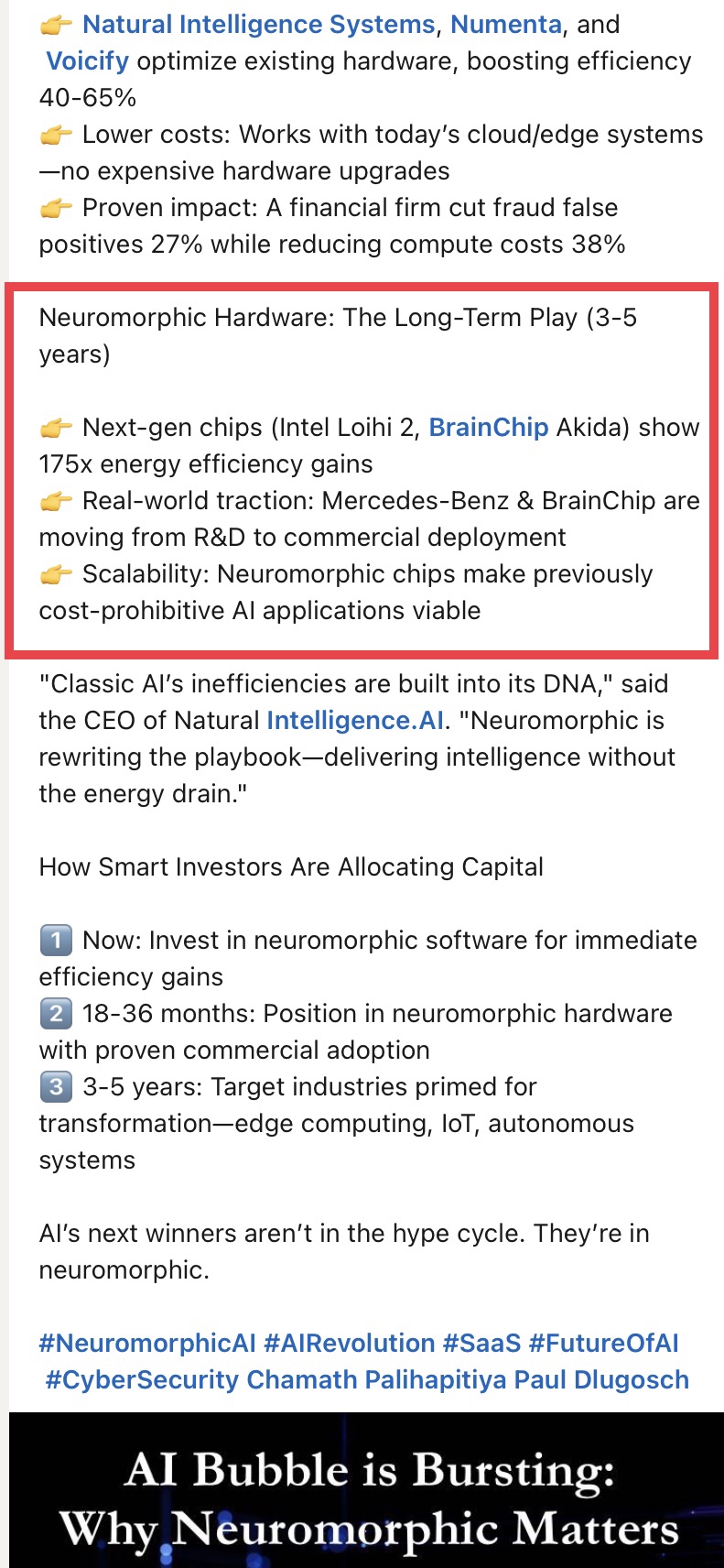Viewport: 724px width, 1568px height.
Task: View posts tagged #FutureOfAI
Action: 604,1344
